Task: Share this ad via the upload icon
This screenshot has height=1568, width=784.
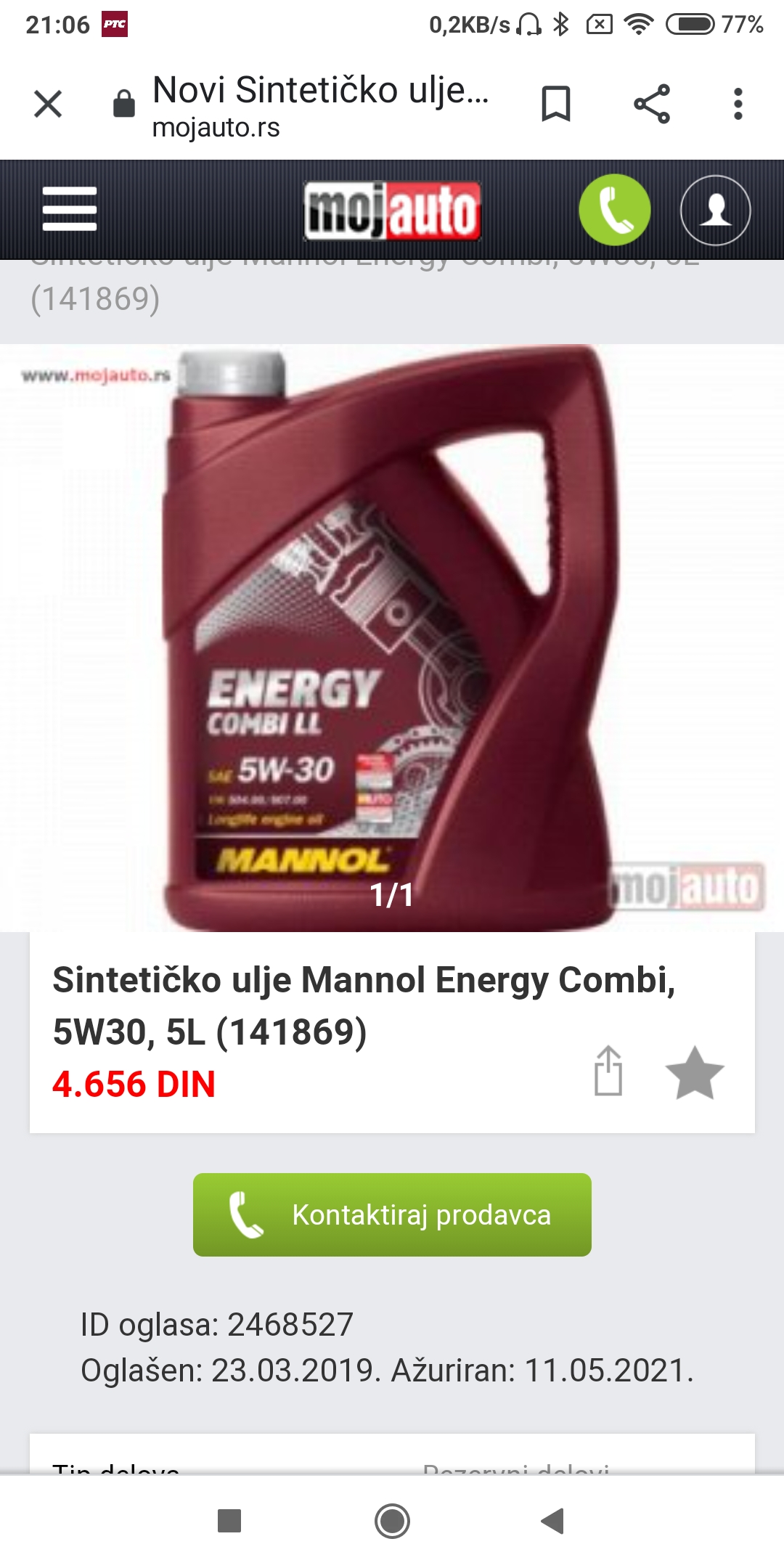Action: [608, 1071]
